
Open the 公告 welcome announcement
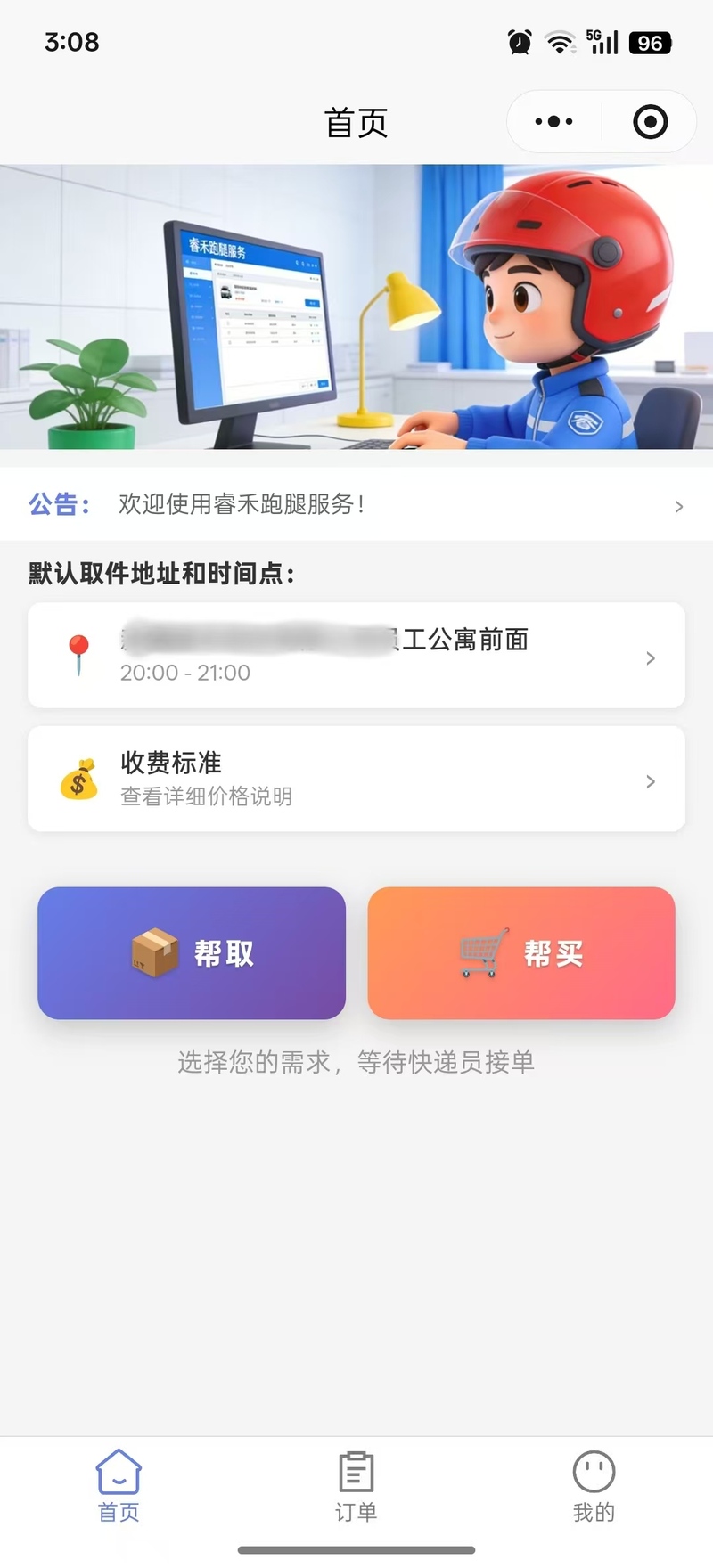click(356, 504)
